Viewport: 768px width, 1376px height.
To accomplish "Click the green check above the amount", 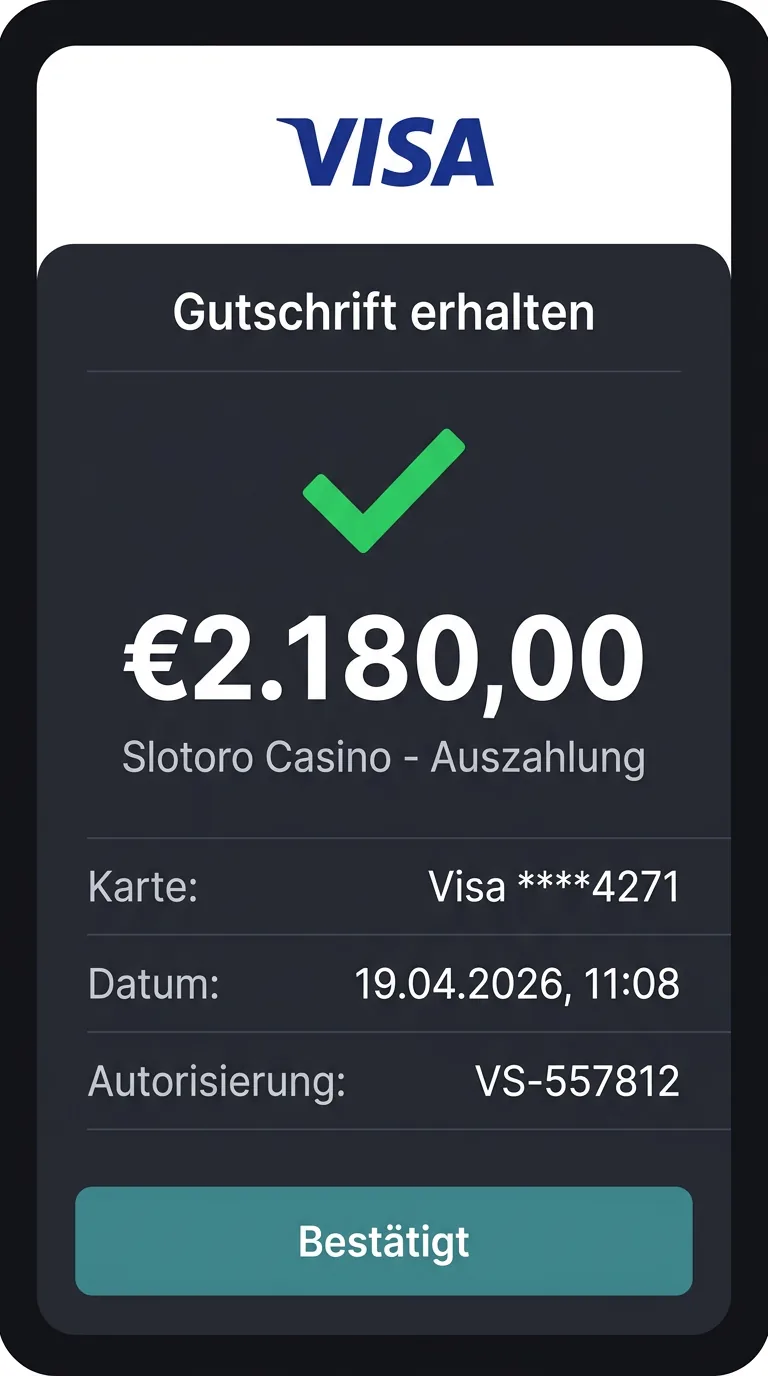I will pos(384,490).
